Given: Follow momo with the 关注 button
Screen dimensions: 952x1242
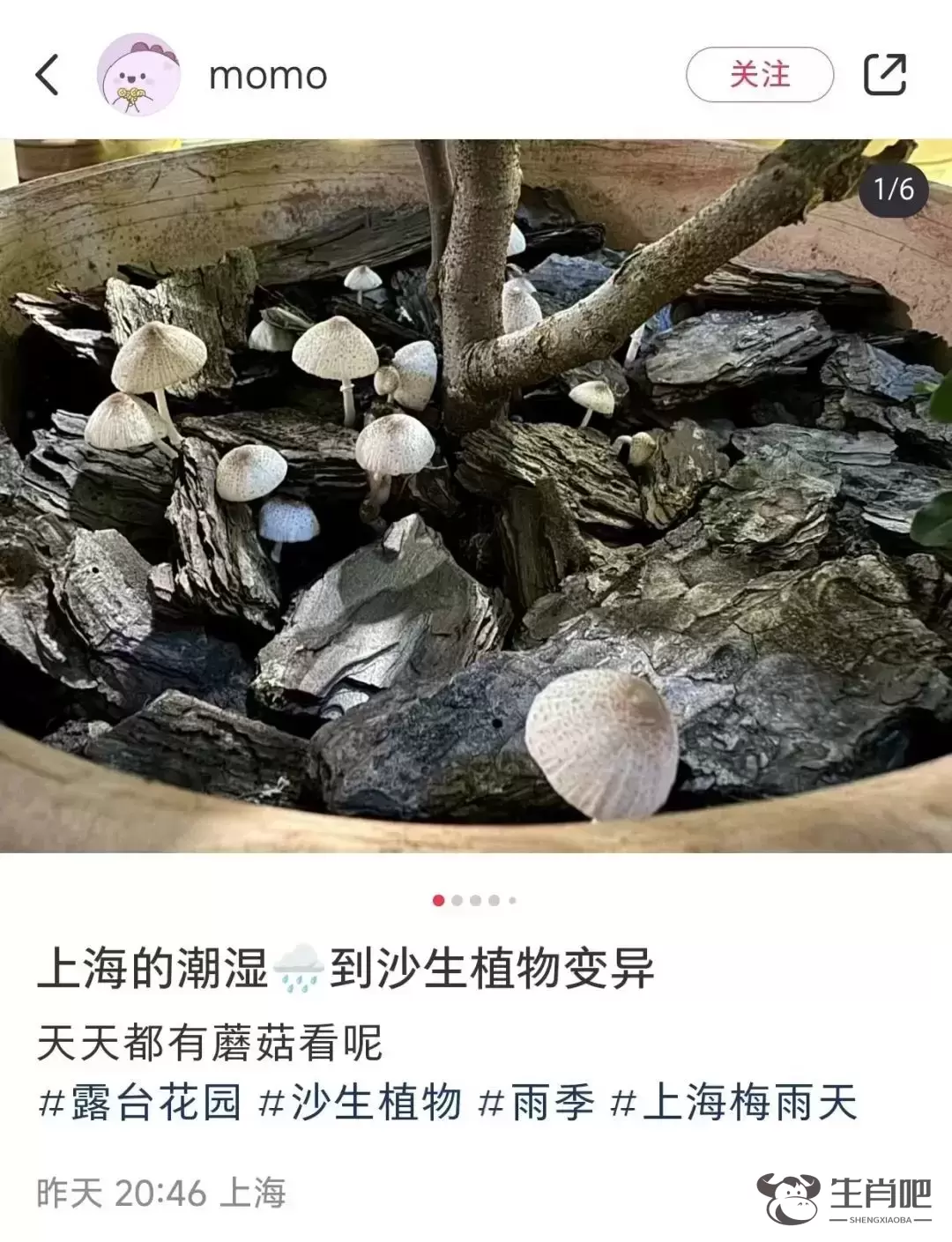Looking at the screenshot, I should 759,75.
